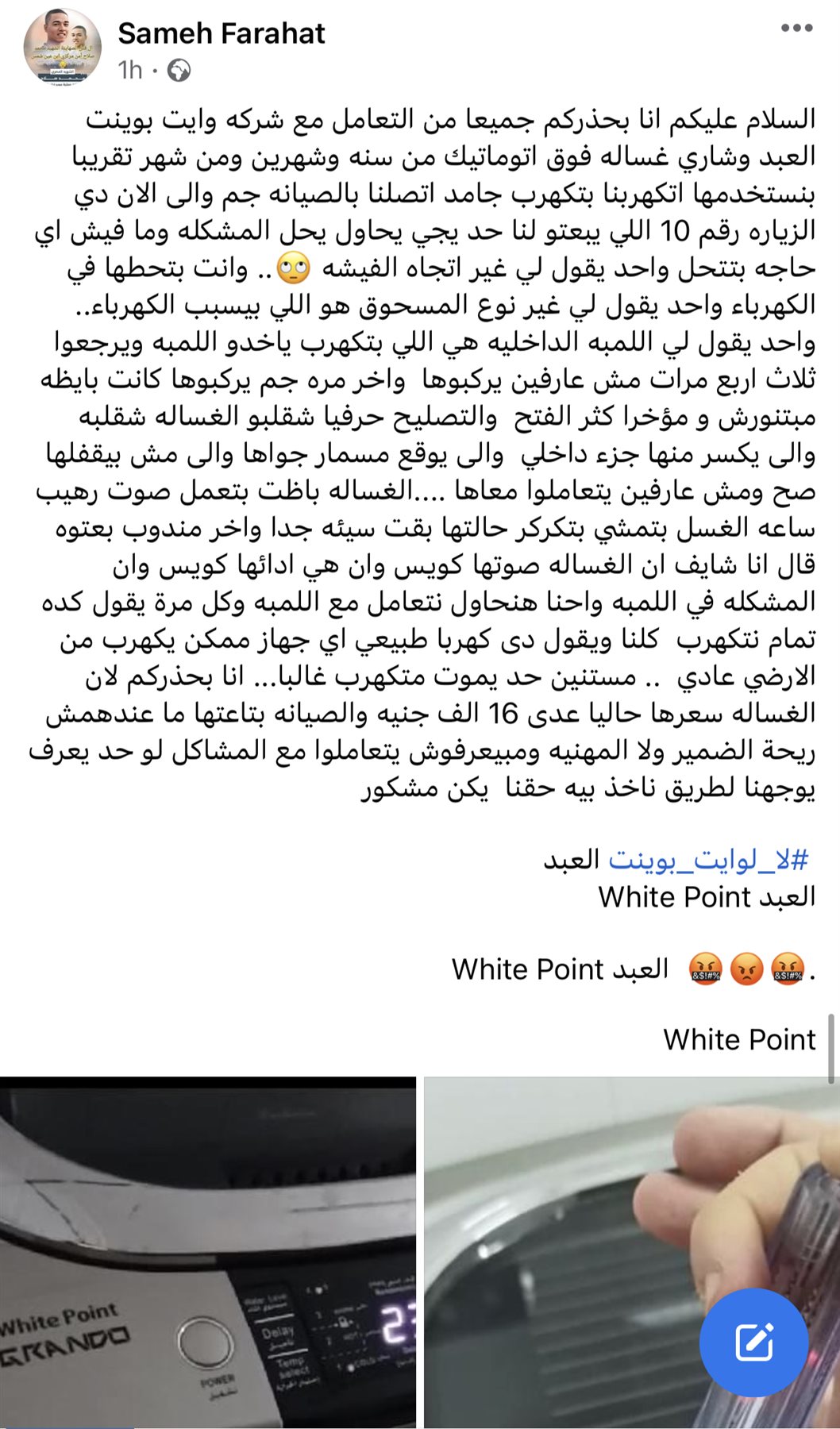This screenshot has width=840, height=1429.
Task: Tap the blue compose post button
Action: click(x=753, y=1342)
